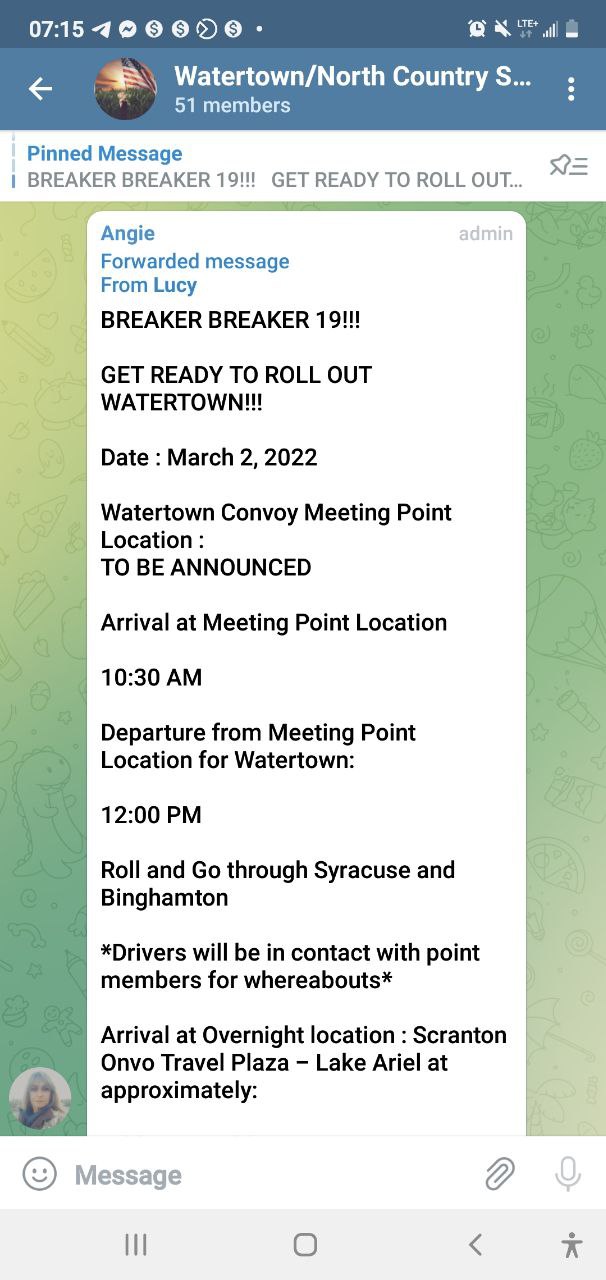
Task: Jump to the pinned BREAKER BREAKER message
Action: click(275, 167)
